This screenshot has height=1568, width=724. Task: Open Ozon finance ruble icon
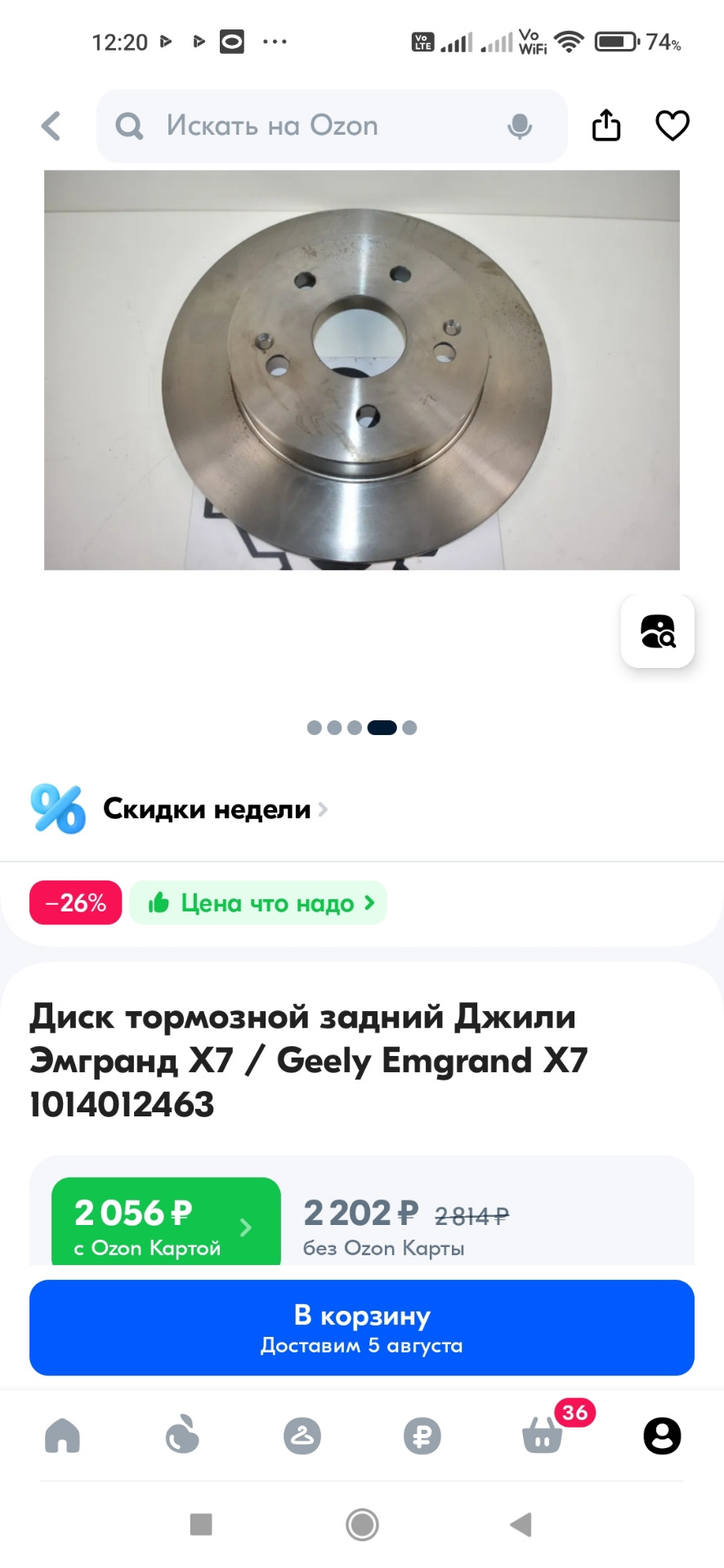click(x=422, y=1436)
